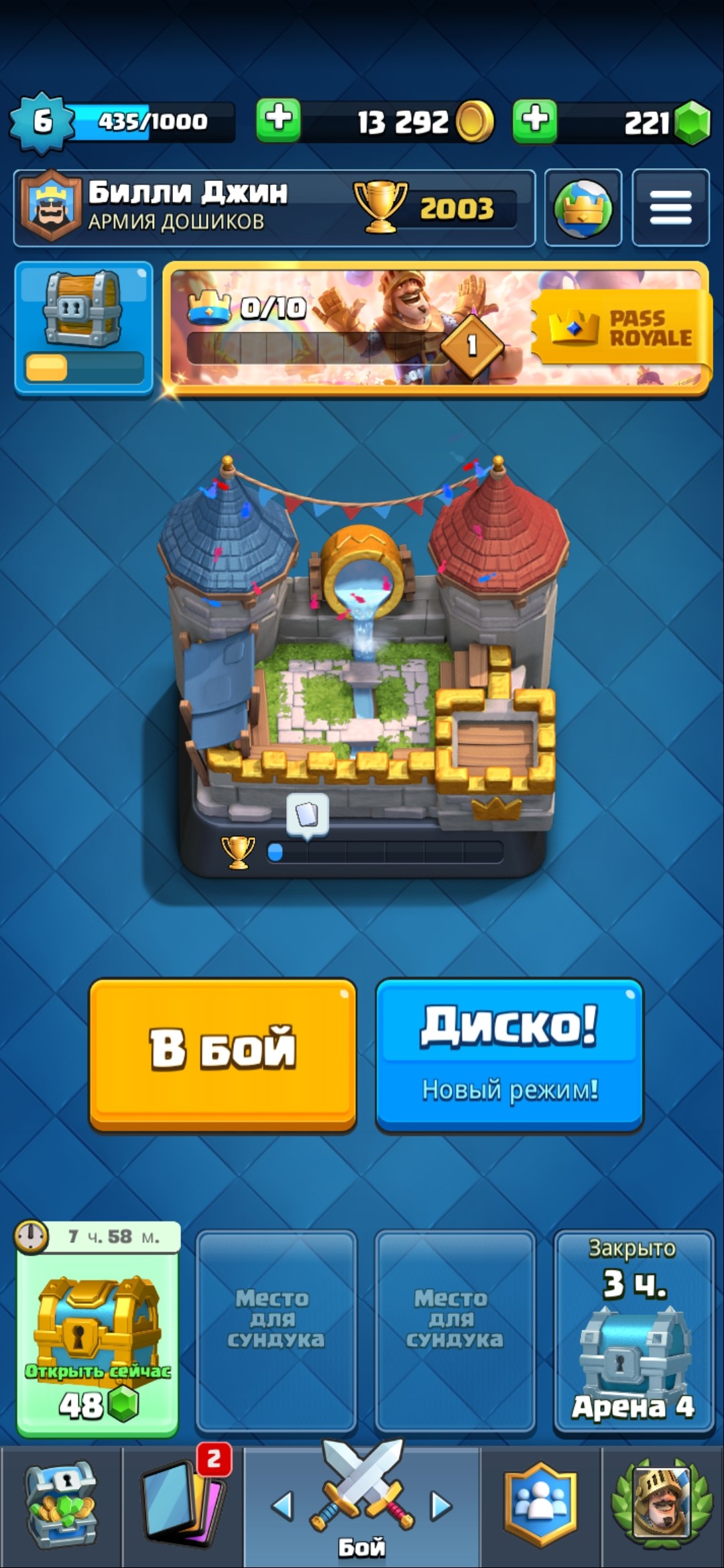The height and width of the screenshot is (1568, 724).
Task: Open the Билли Джин player profile
Action: click(x=274, y=208)
